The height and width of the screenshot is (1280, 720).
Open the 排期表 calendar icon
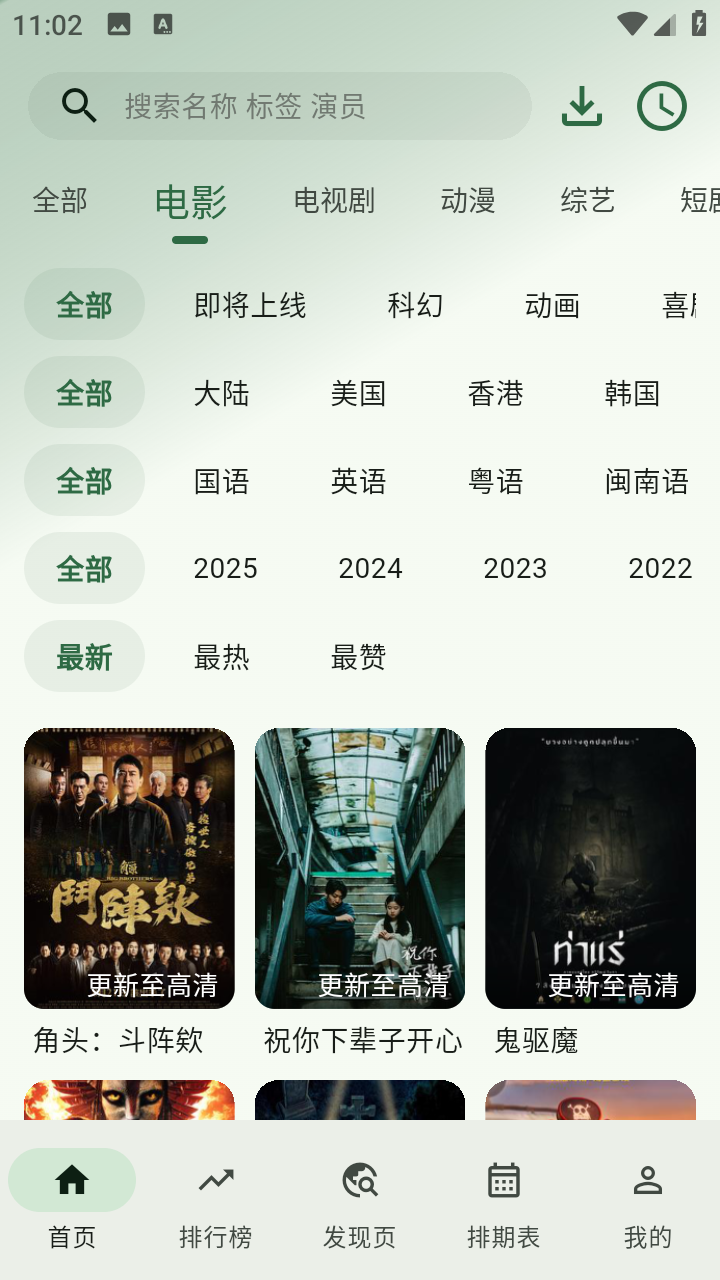pyautogui.click(x=504, y=1180)
